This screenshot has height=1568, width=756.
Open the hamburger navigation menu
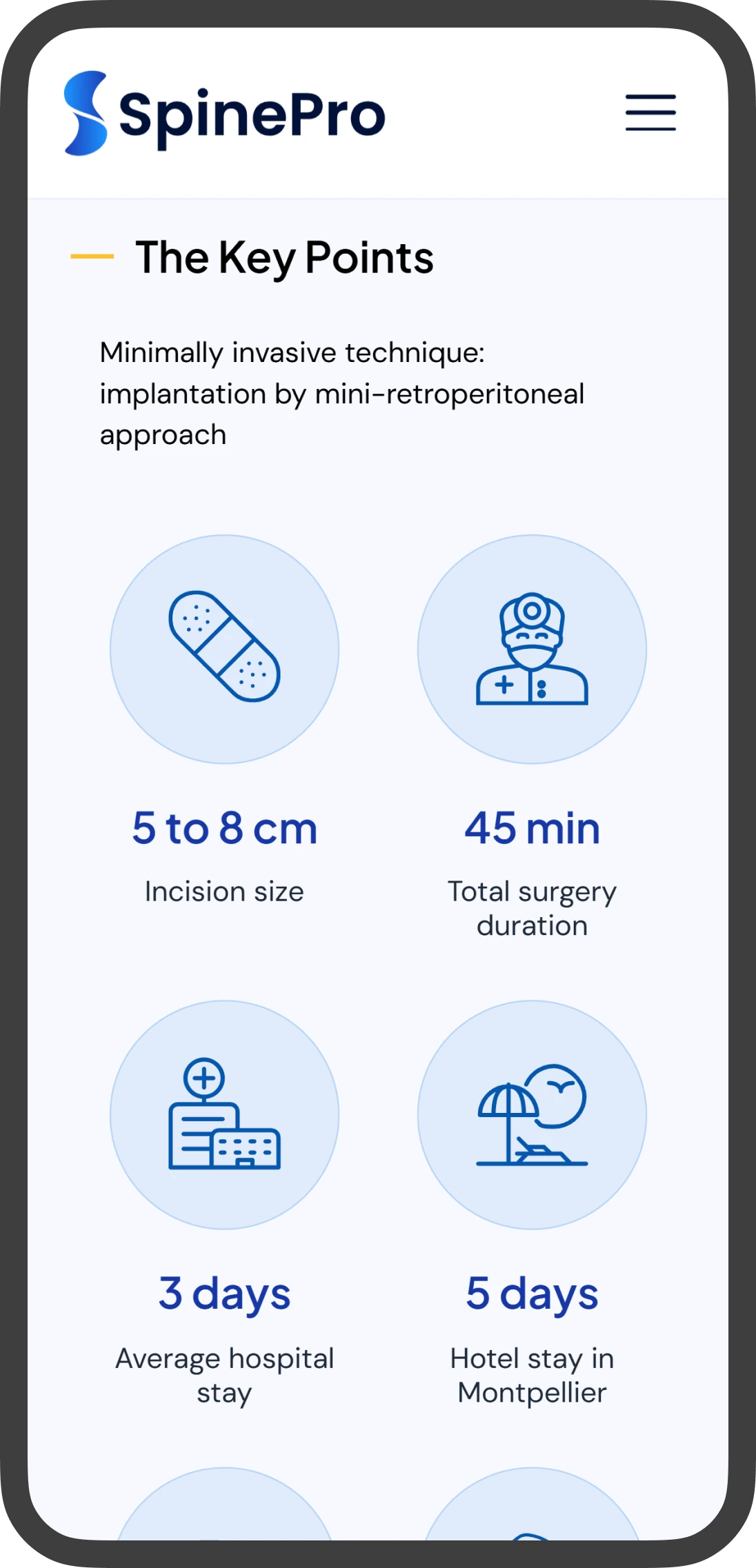(x=650, y=114)
